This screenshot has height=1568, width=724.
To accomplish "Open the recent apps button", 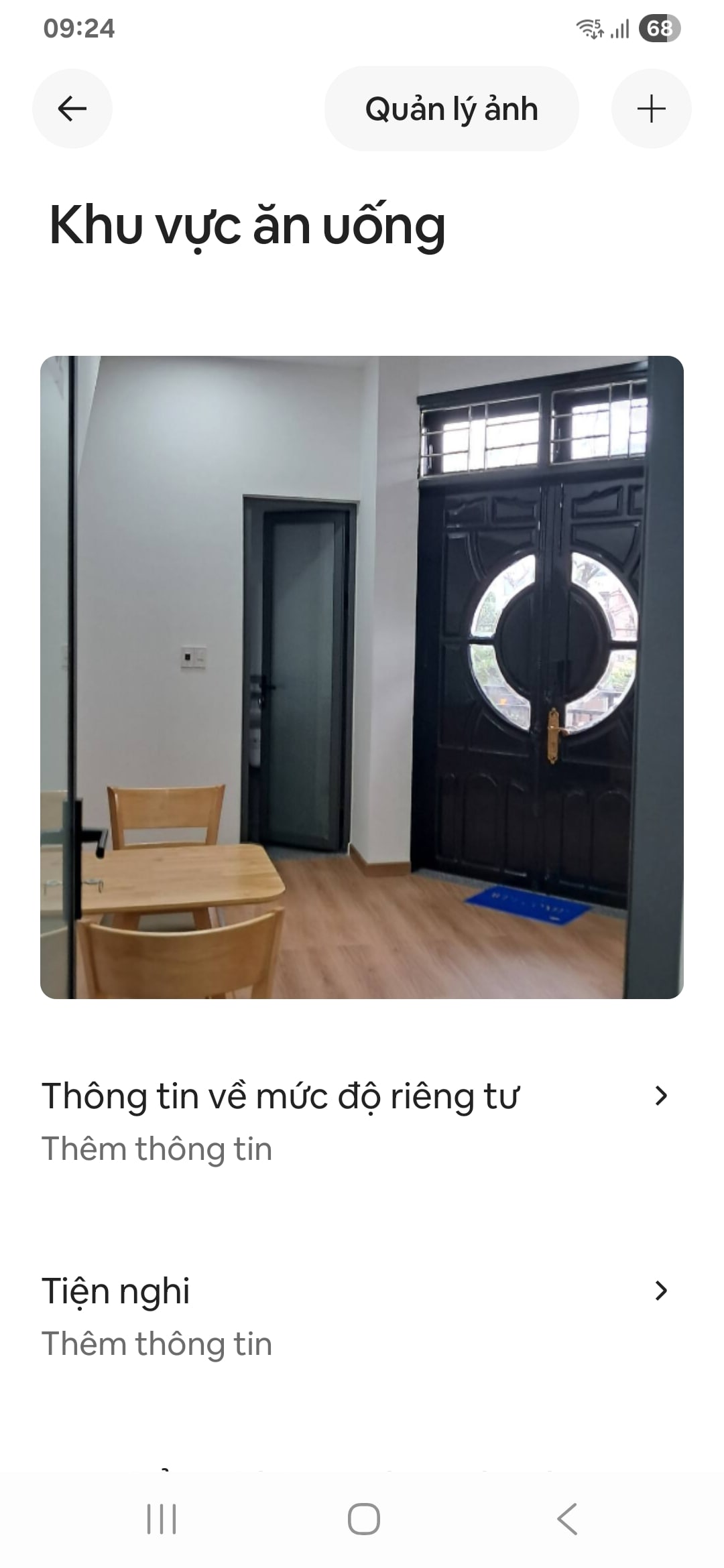I will pos(162,1518).
